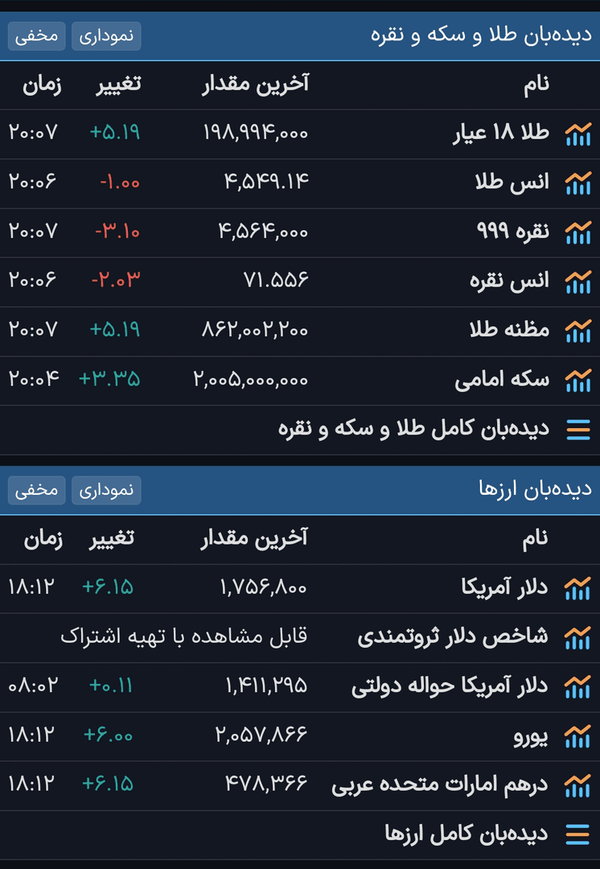This screenshot has height=869, width=600.
Task: Tap نموداری button in gold watch header
Action: [106, 36]
